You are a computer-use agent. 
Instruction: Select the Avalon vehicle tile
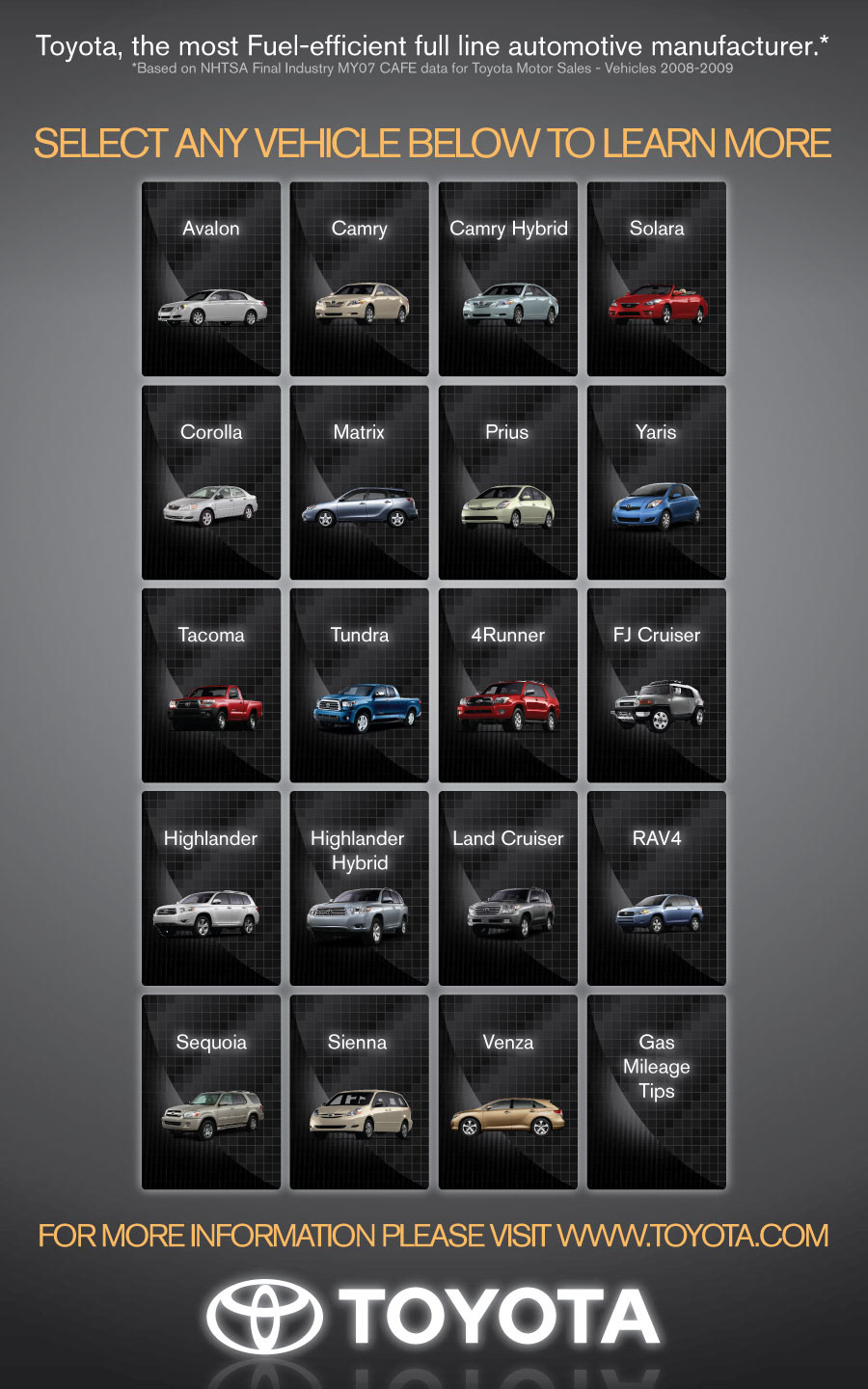[211, 279]
